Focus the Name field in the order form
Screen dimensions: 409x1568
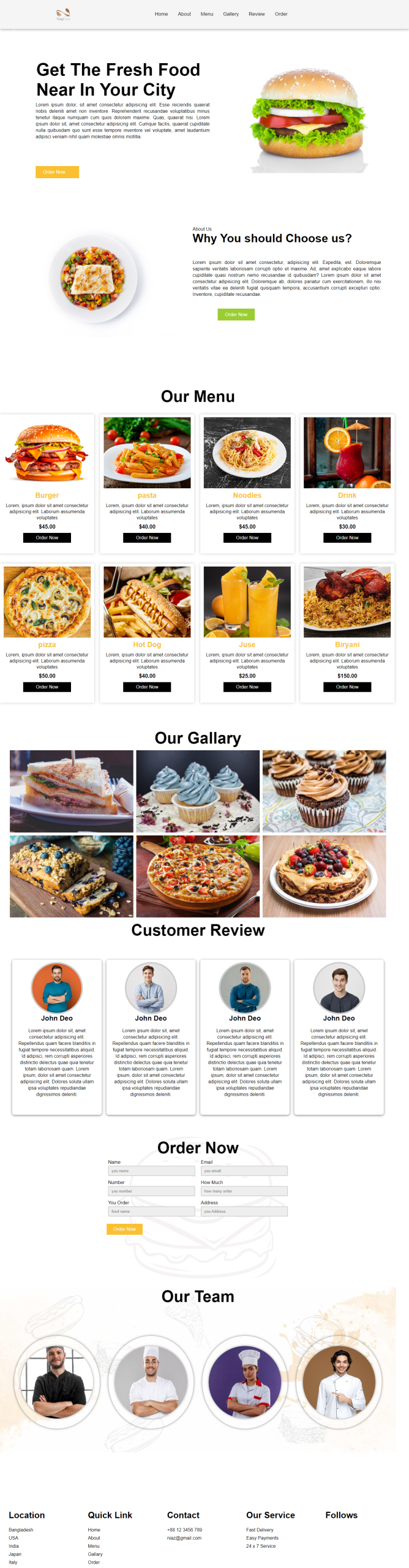[151, 1170]
